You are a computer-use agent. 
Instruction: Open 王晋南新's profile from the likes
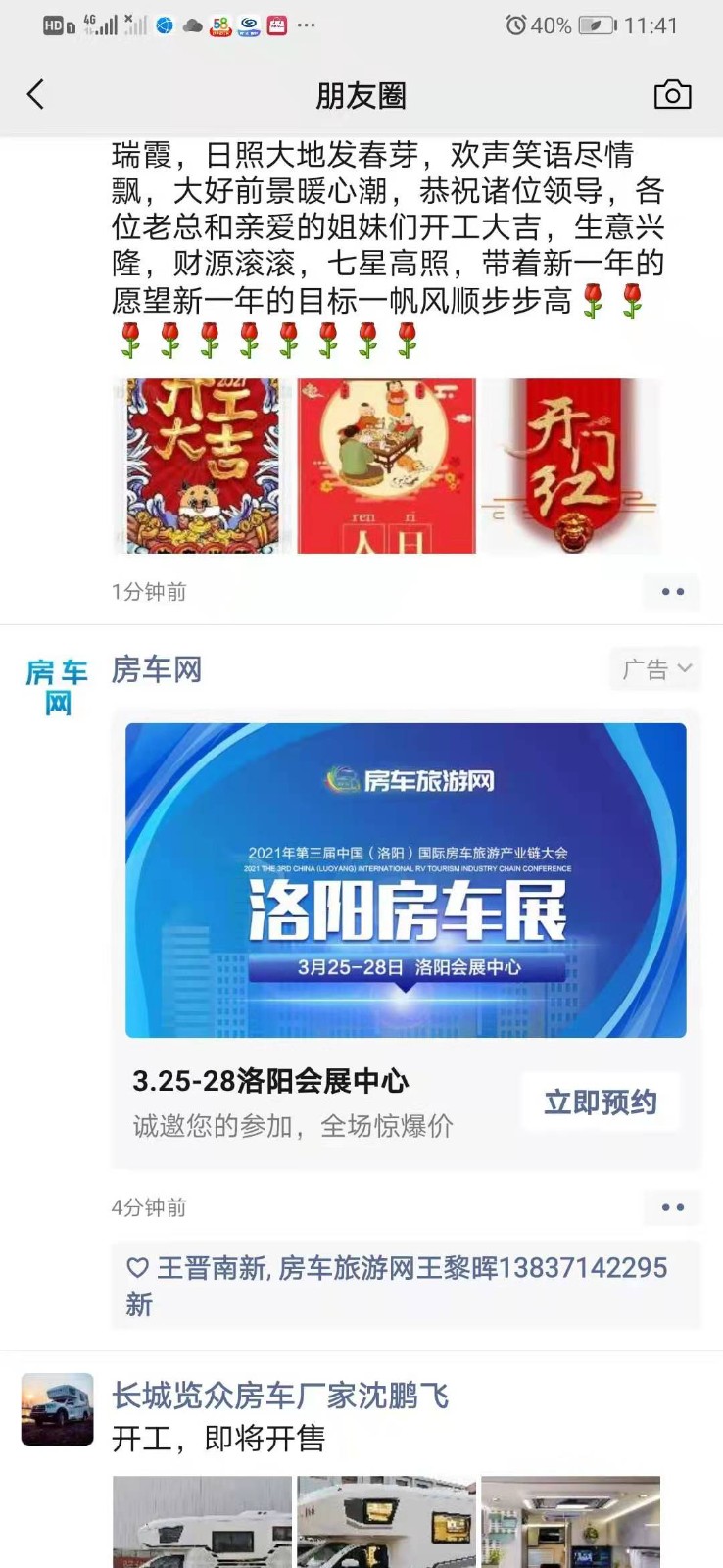211,1268
